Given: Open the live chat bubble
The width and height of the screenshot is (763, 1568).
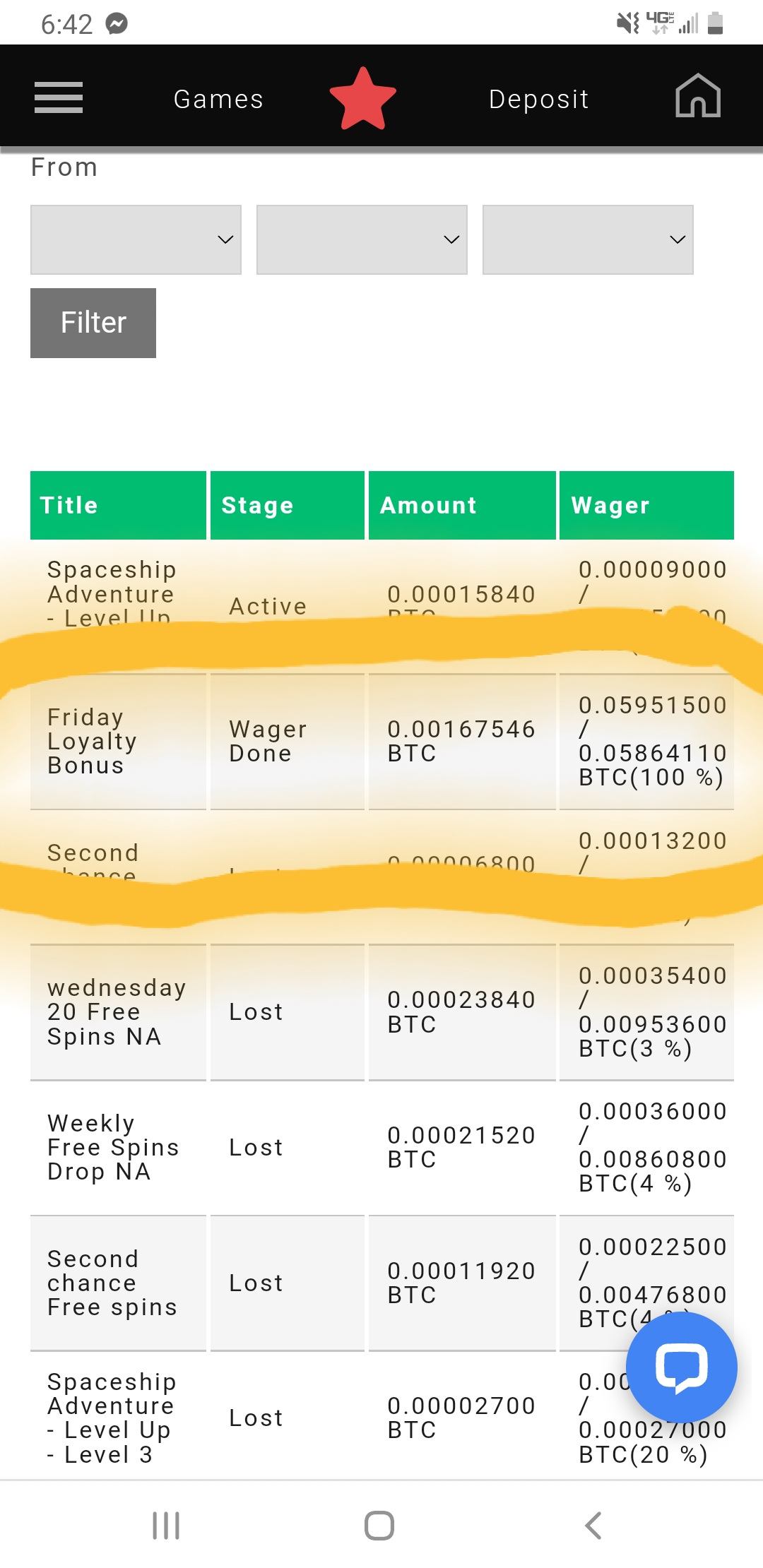Looking at the screenshot, I should (x=681, y=1368).
